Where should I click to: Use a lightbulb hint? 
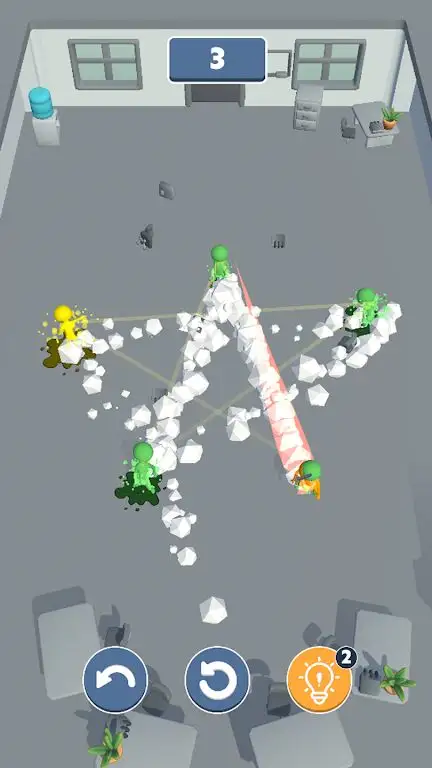319,679
